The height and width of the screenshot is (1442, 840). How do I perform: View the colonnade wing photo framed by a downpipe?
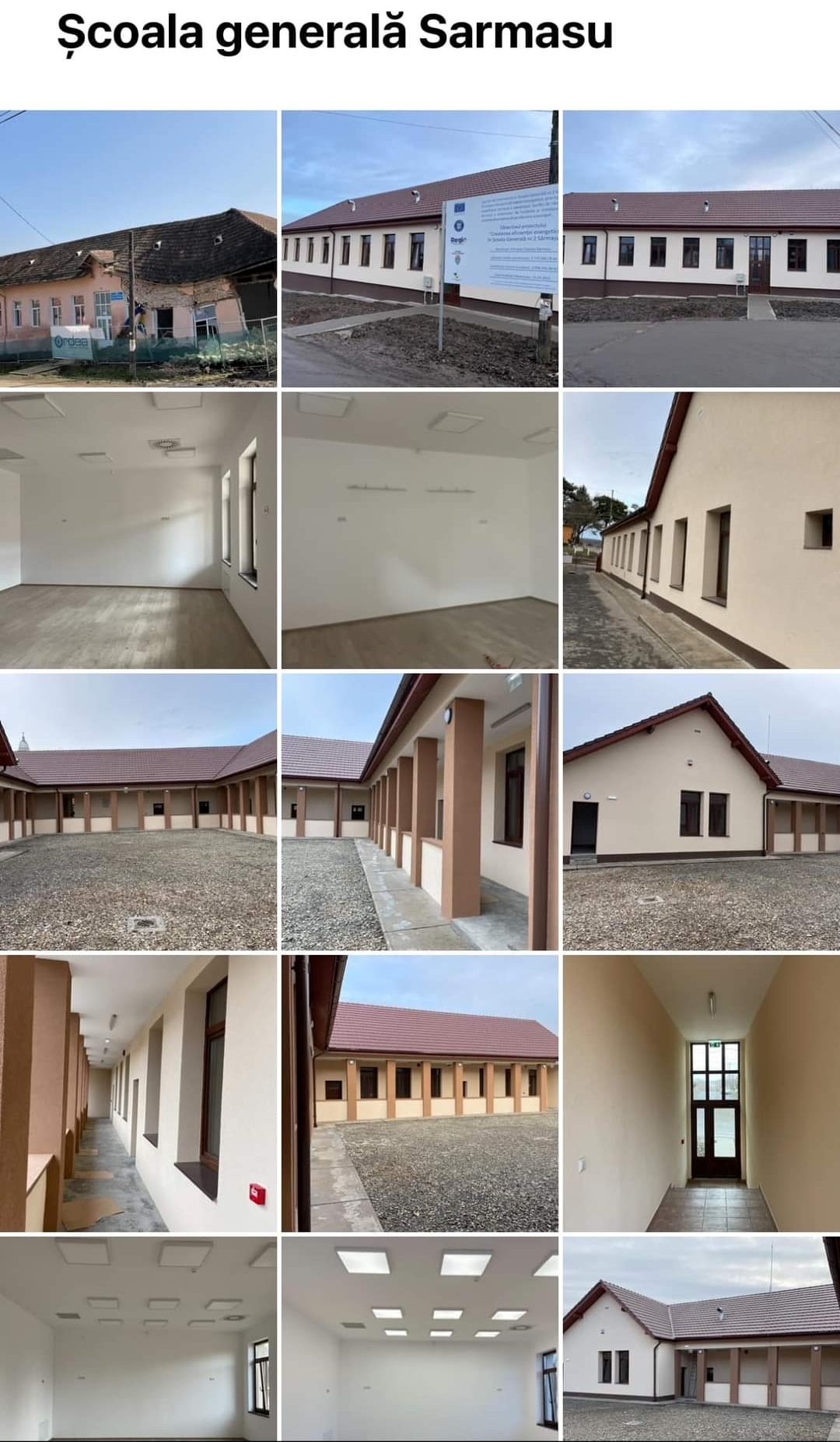coord(420,1093)
